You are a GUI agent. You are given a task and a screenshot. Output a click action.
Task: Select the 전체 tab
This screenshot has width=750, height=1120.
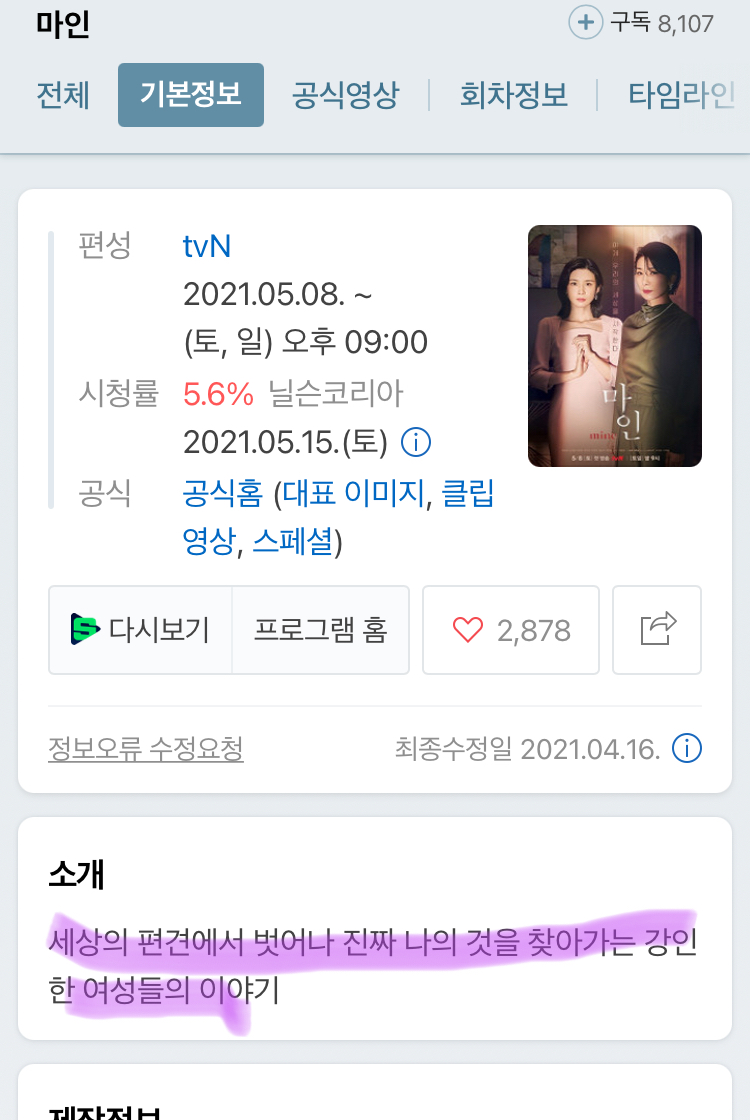tap(63, 94)
